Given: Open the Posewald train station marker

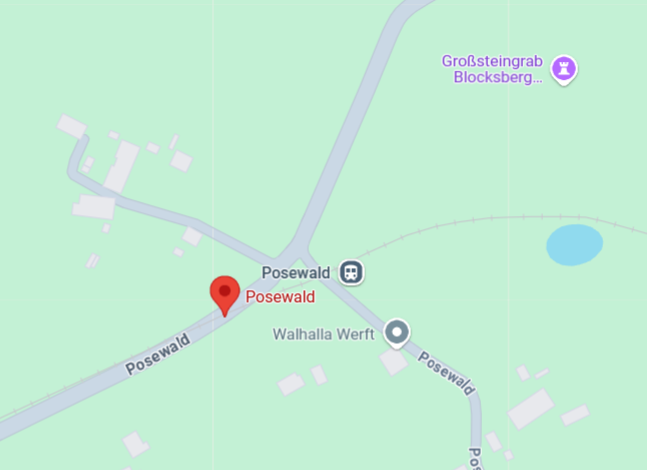Looking at the screenshot, I should click(350, 271).
